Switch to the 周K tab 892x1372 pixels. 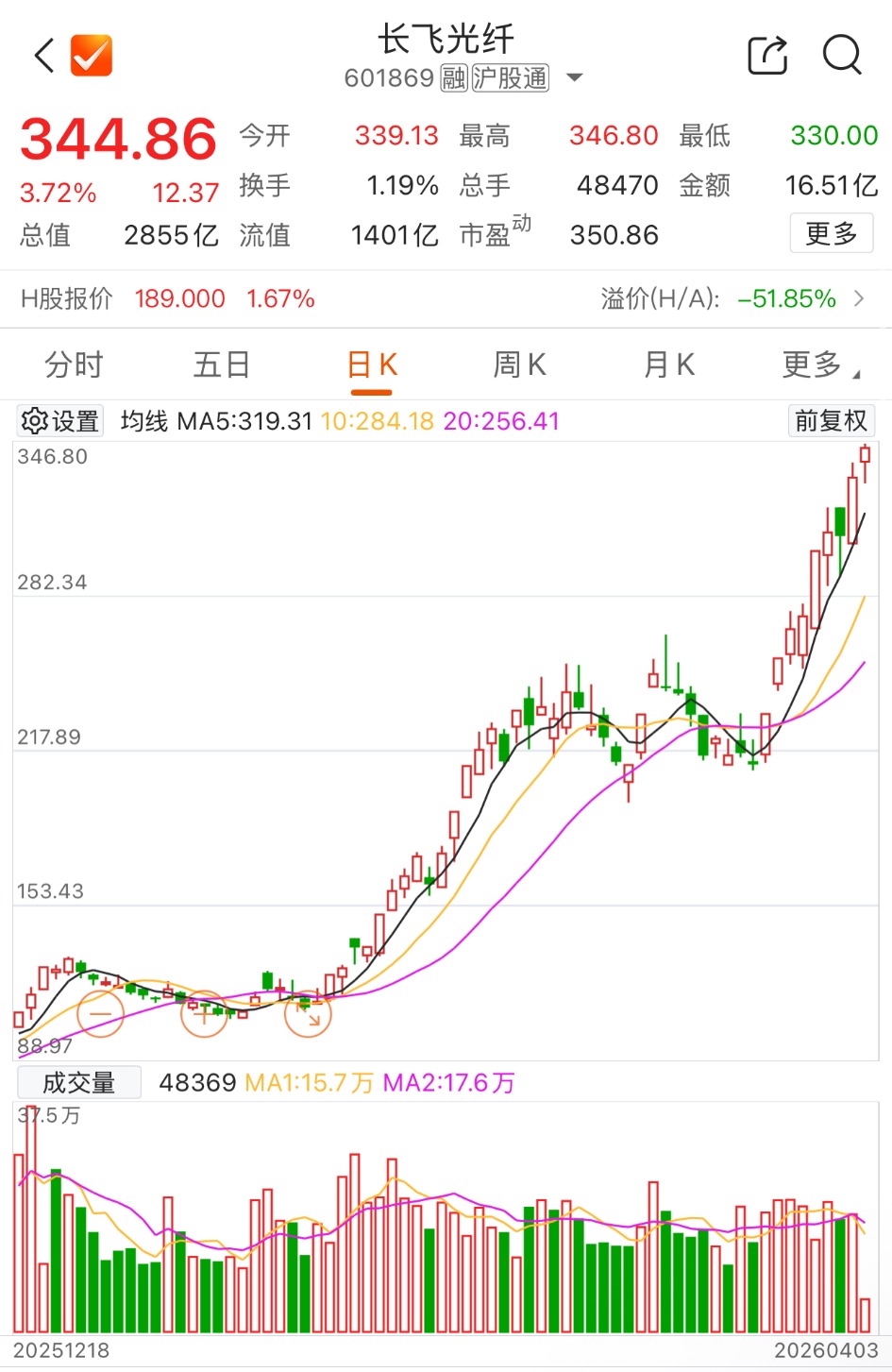(519, 364)
